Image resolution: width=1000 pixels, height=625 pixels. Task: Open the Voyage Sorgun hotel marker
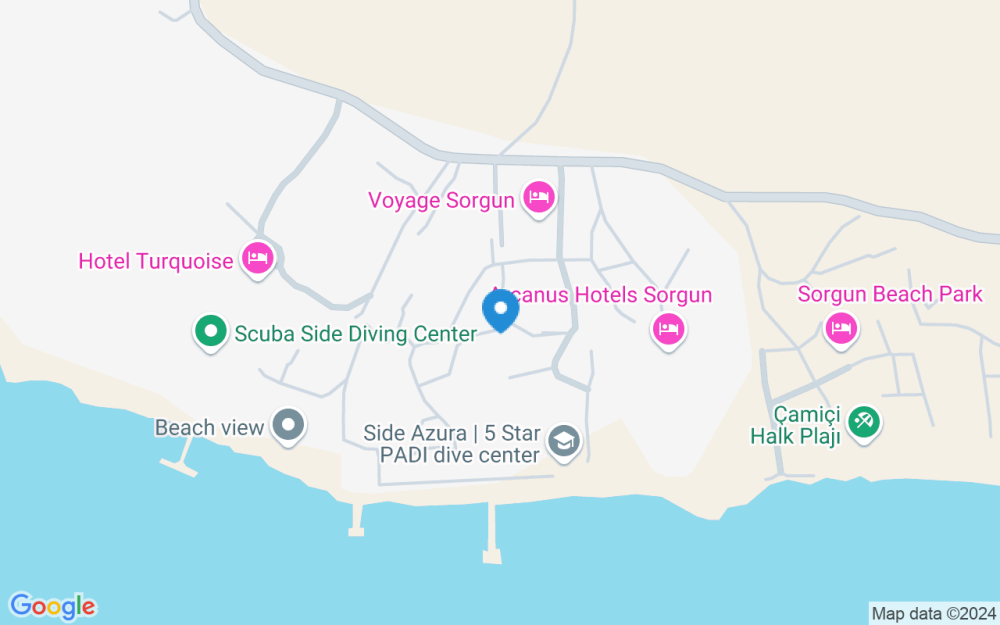539,198
